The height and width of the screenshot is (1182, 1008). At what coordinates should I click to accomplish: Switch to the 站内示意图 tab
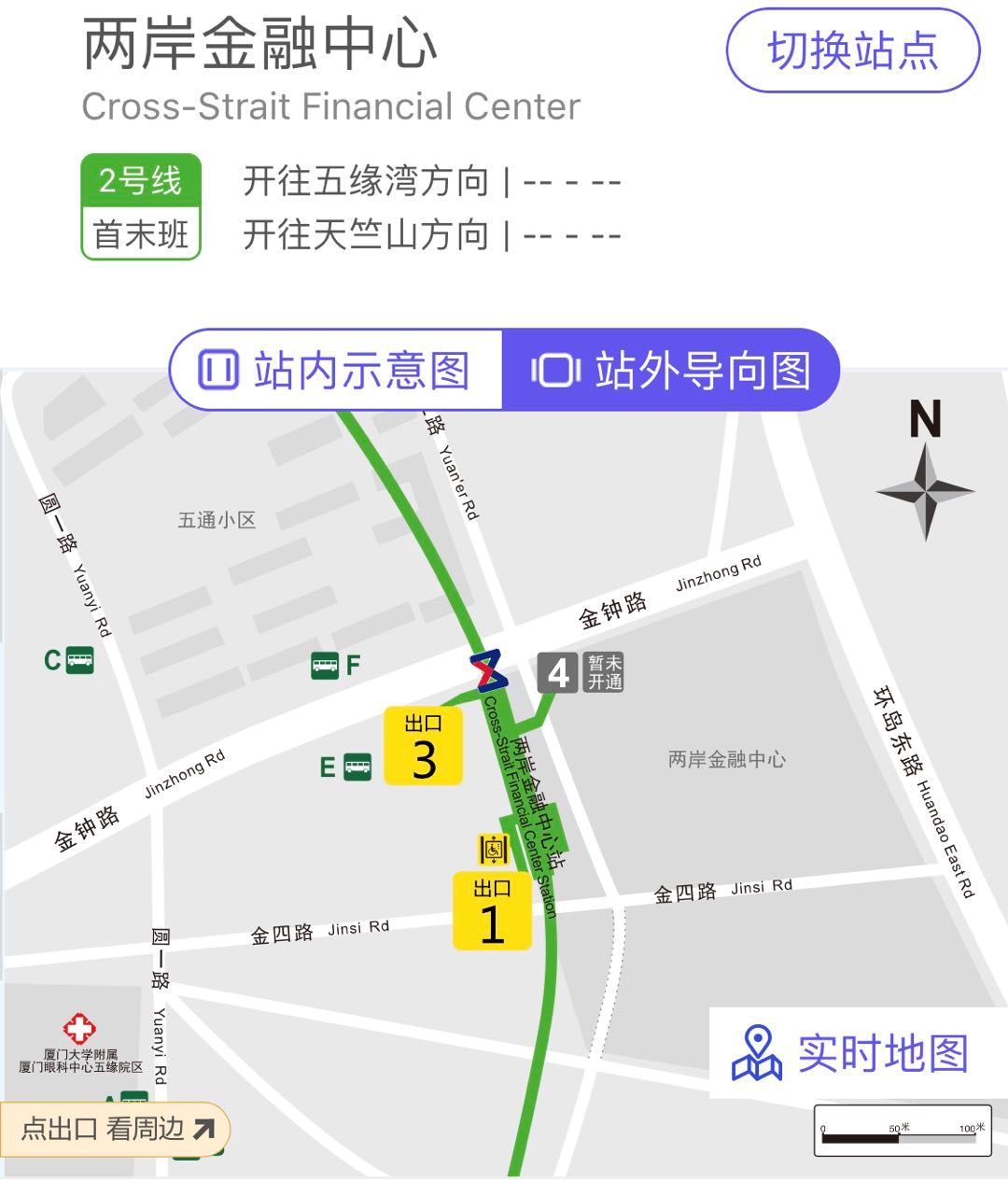tap(336, 370)
